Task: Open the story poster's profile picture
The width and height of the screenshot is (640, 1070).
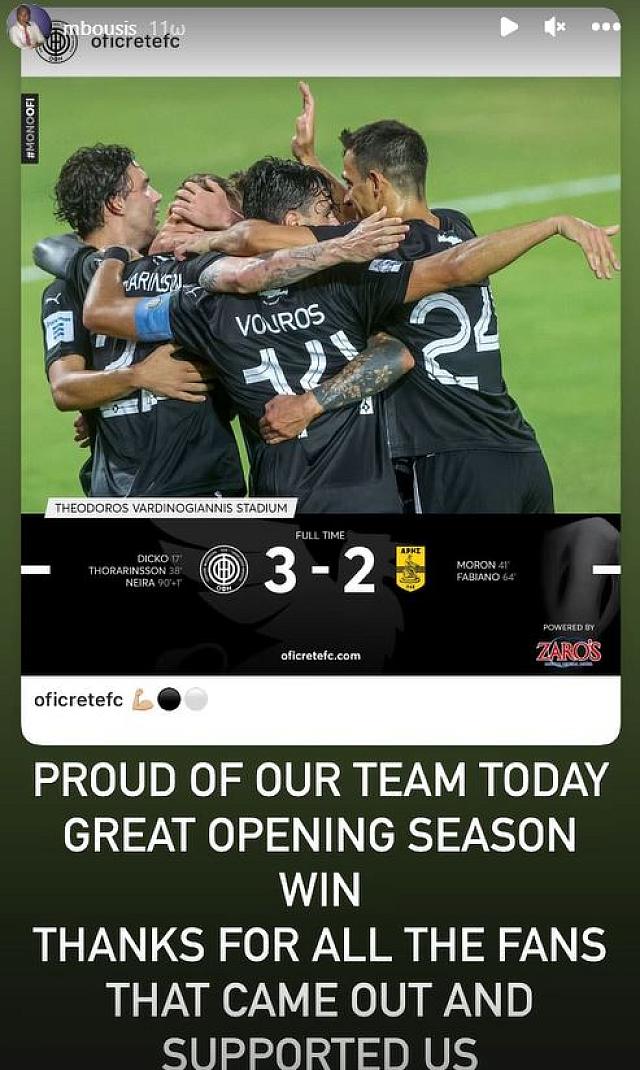Action: point(26,25)
